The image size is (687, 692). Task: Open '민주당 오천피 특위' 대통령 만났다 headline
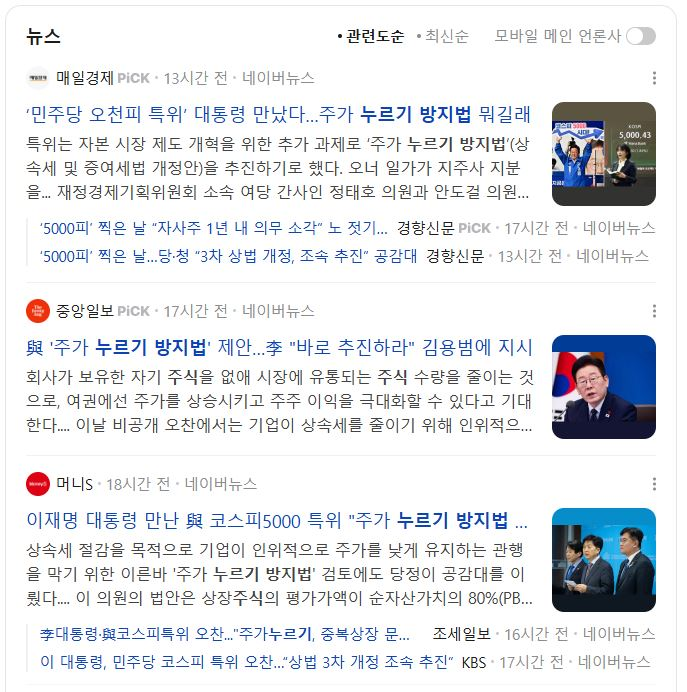278,113
